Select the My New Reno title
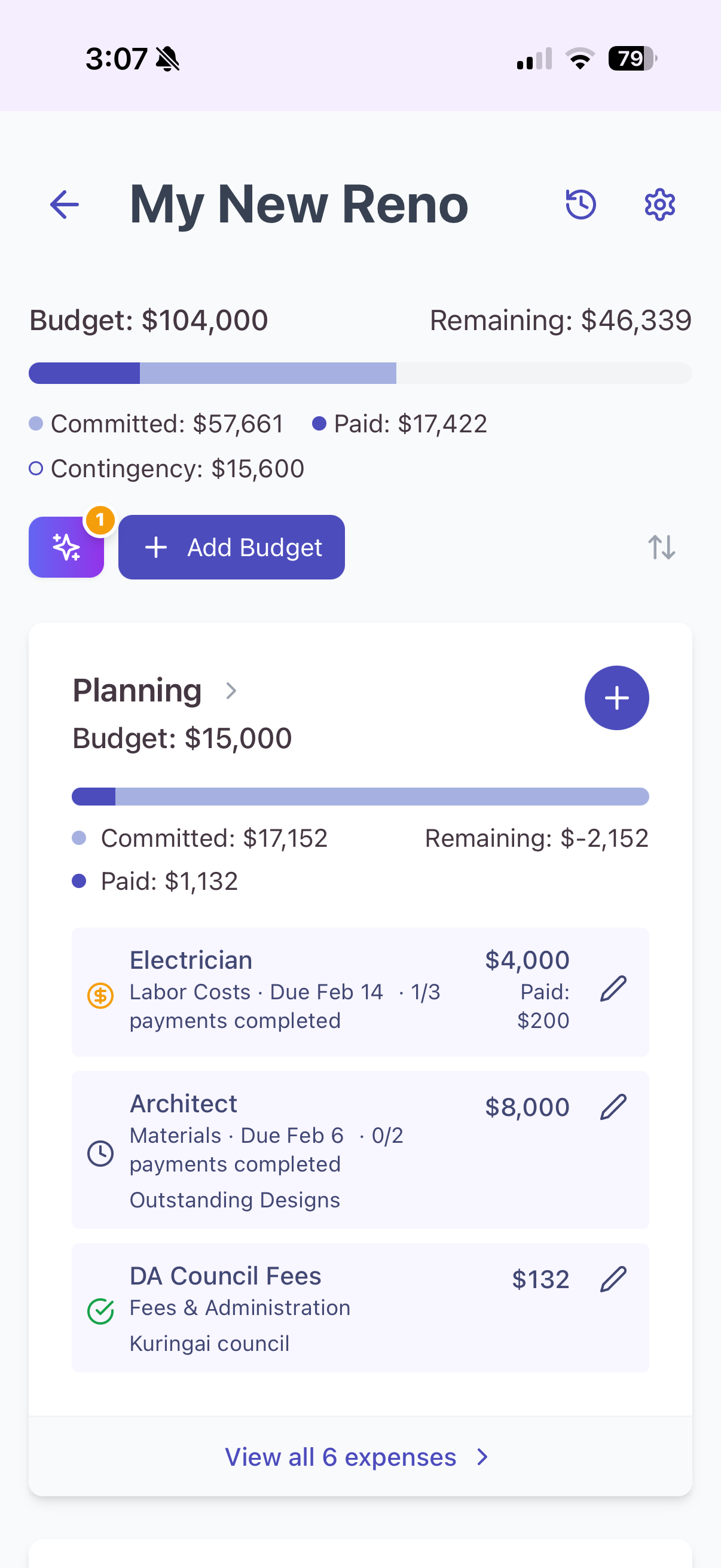Screen dimensions: 721x1568 point(298,205)
